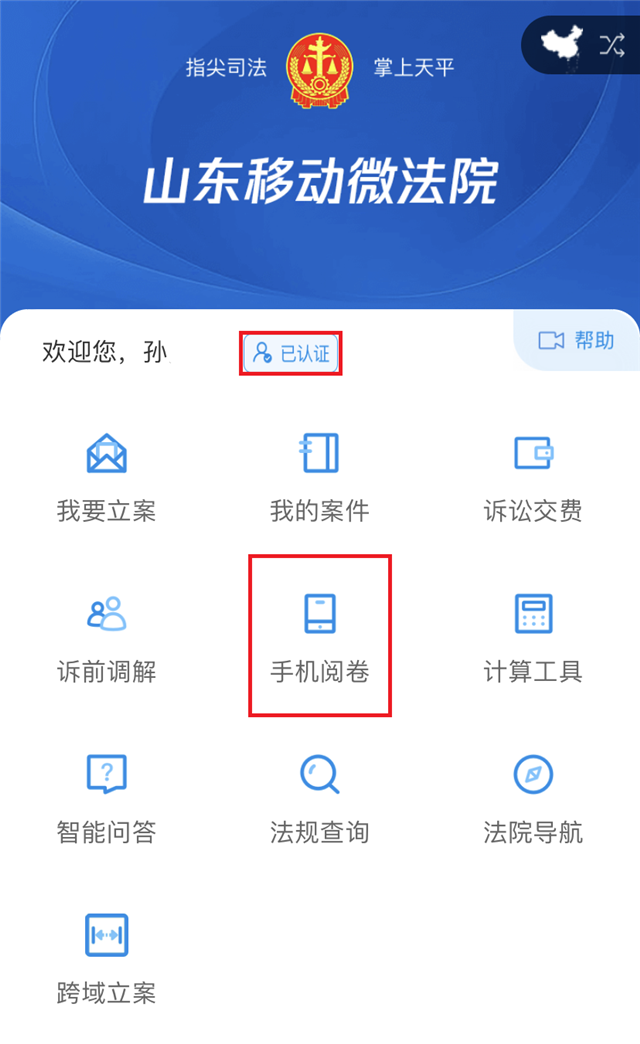Open 法院导航
640x1044 pixels.
click(x=533, y=799)
